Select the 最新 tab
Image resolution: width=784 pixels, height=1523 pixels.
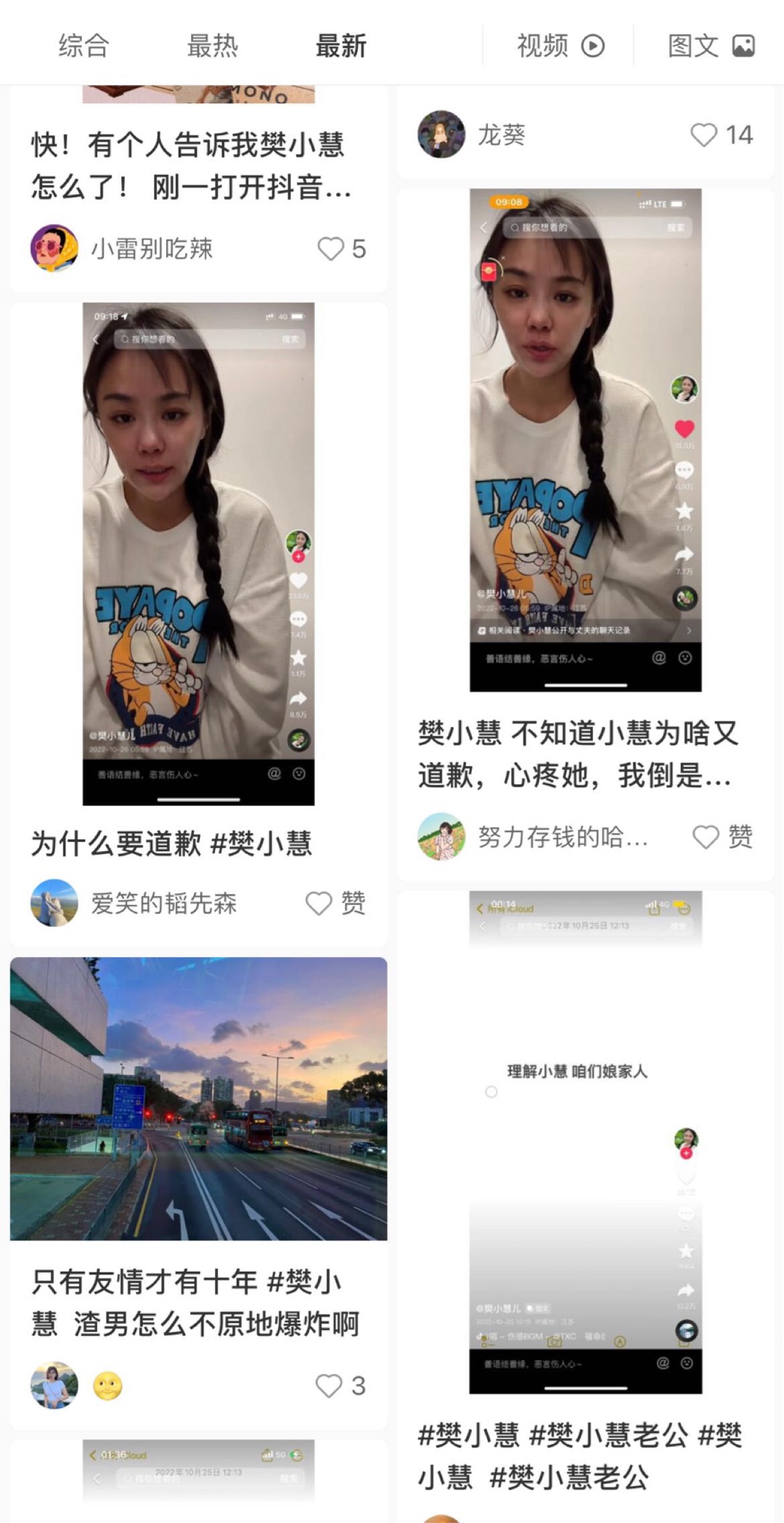(340, 46)
